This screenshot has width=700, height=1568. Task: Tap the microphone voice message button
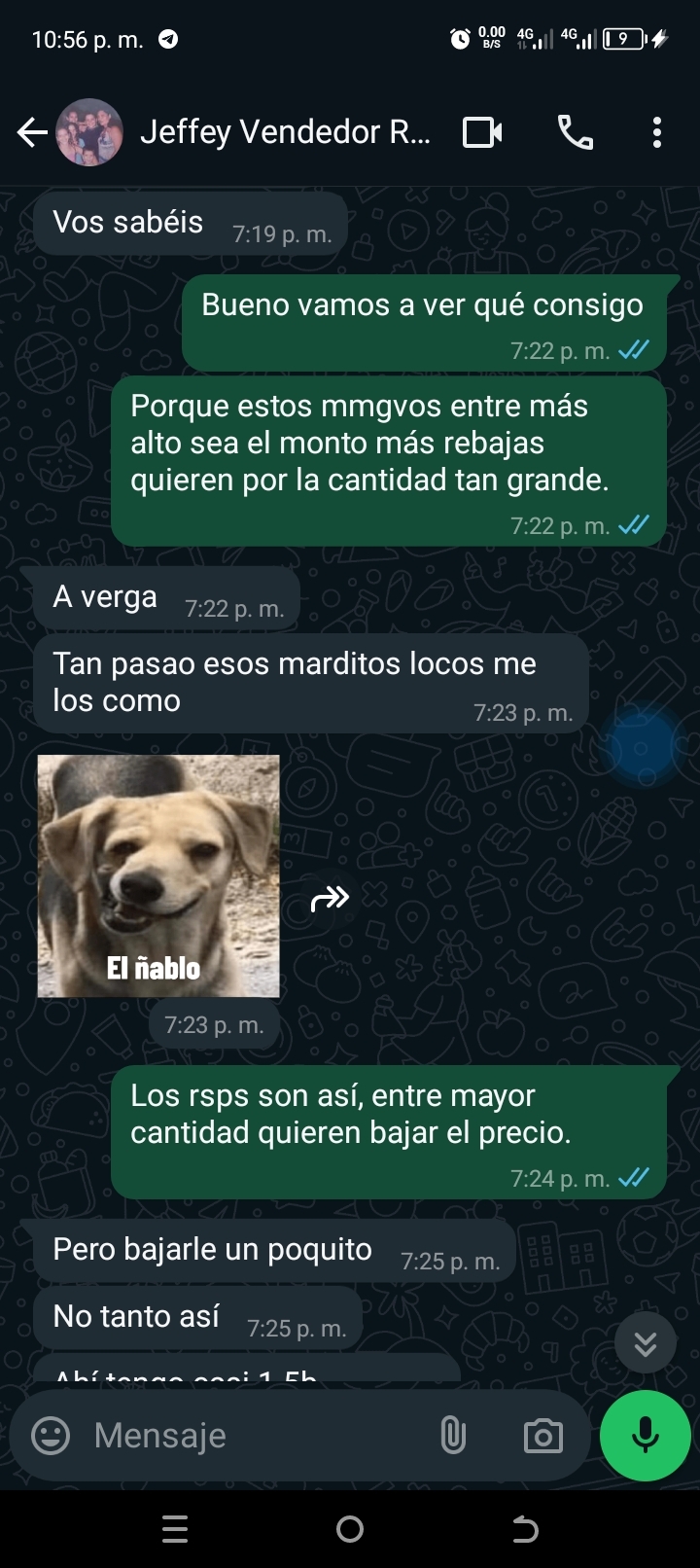[x=646, y=1436]
